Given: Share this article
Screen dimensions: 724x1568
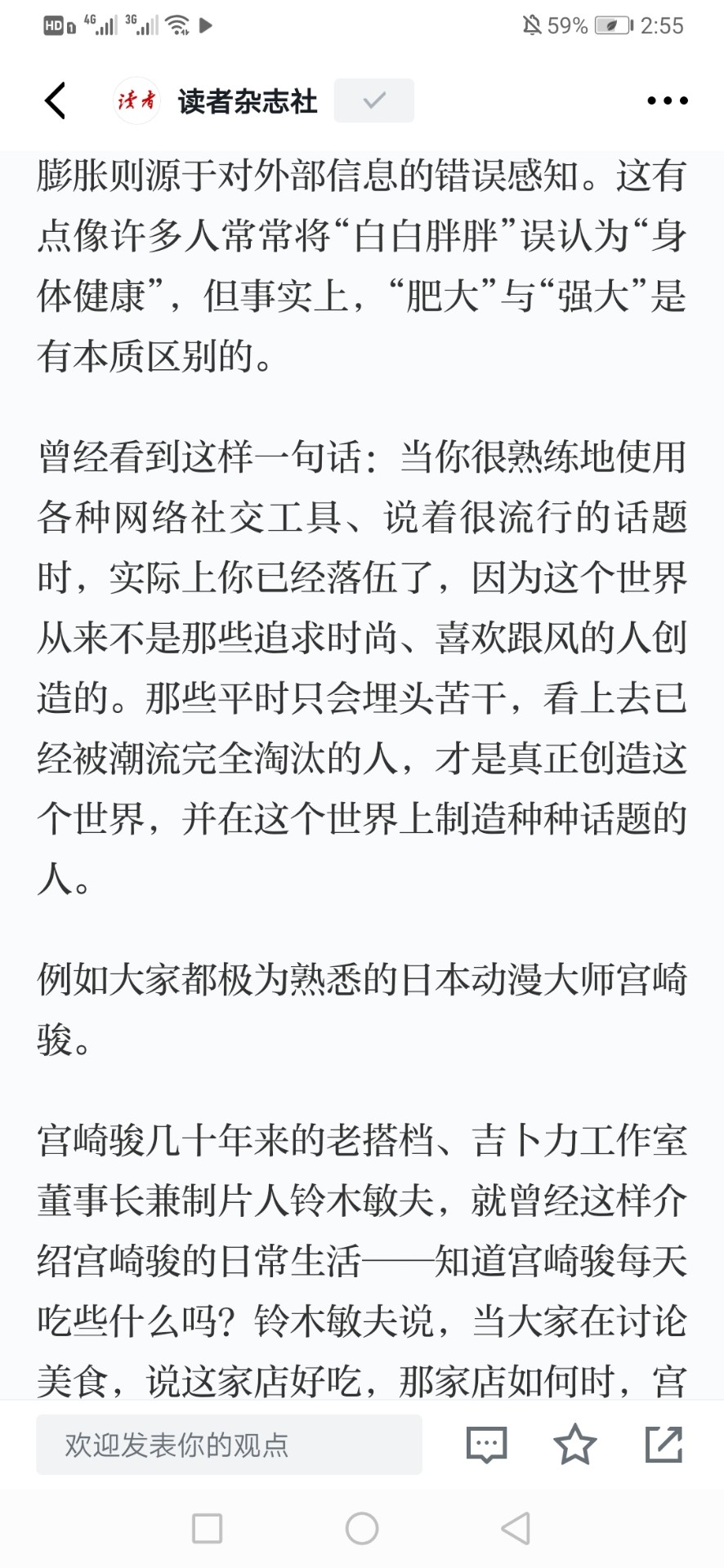Looking at the screenshot, I should click(x=664, y=1444).
